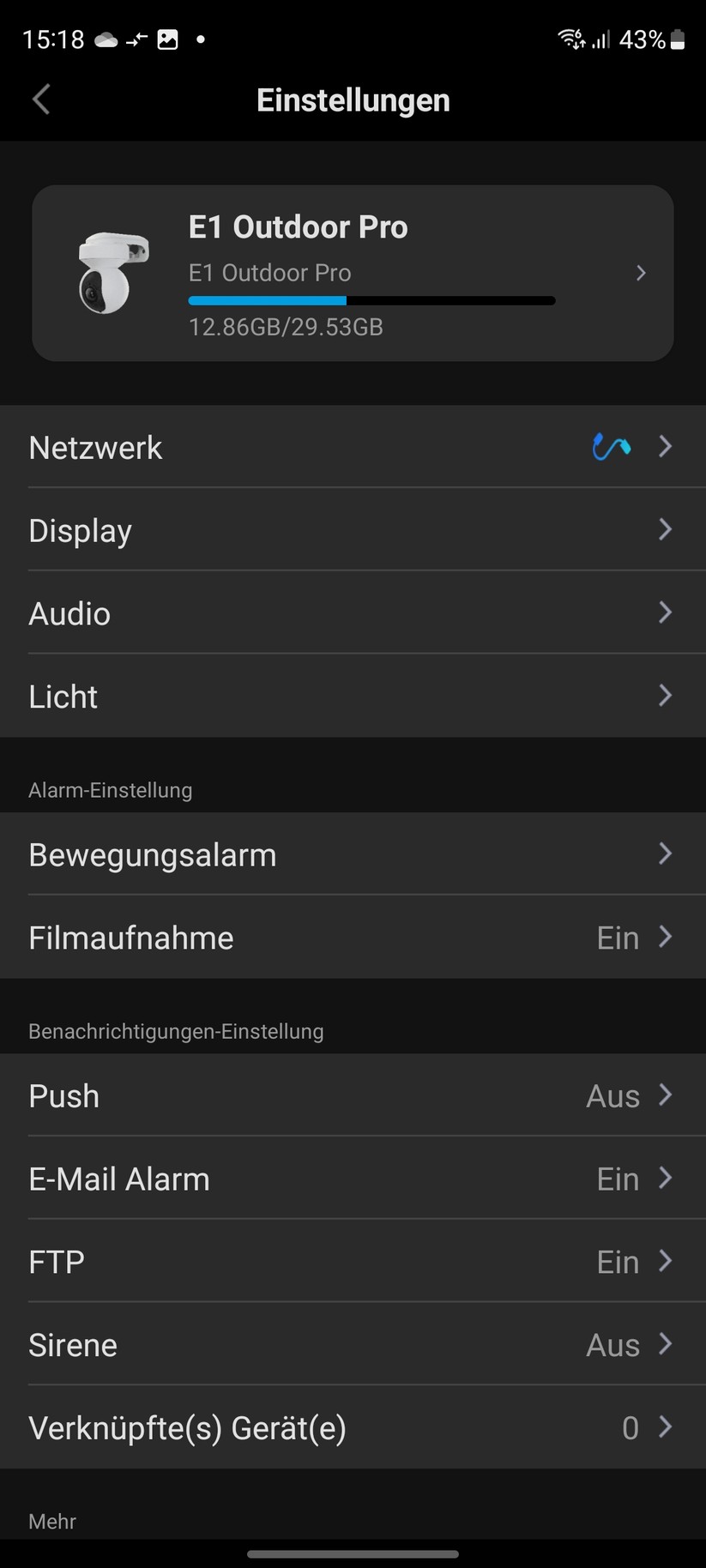
Task: Open the E1 Outdoor Pro device card
Action: point(353,273)
